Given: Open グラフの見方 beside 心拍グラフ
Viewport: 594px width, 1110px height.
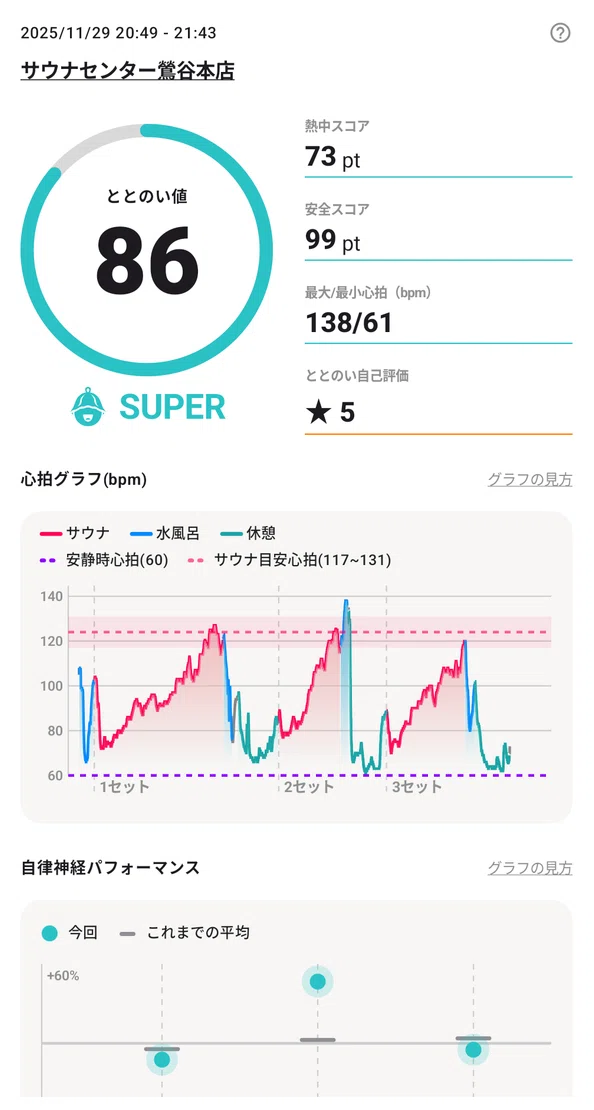Looking at the screenshot, I should tap(530, 479).
